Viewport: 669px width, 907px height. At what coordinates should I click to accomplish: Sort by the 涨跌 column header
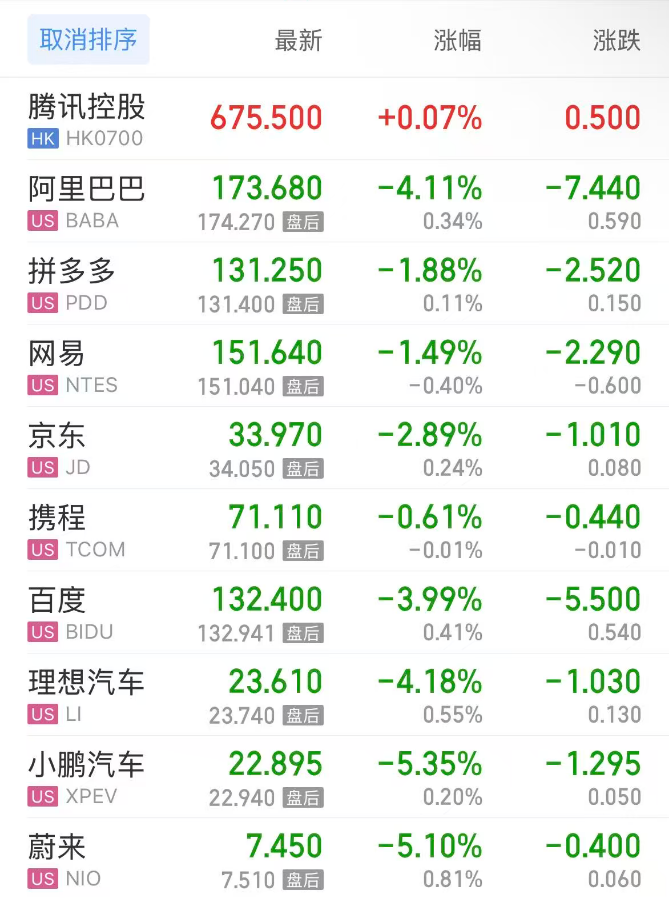616,41
